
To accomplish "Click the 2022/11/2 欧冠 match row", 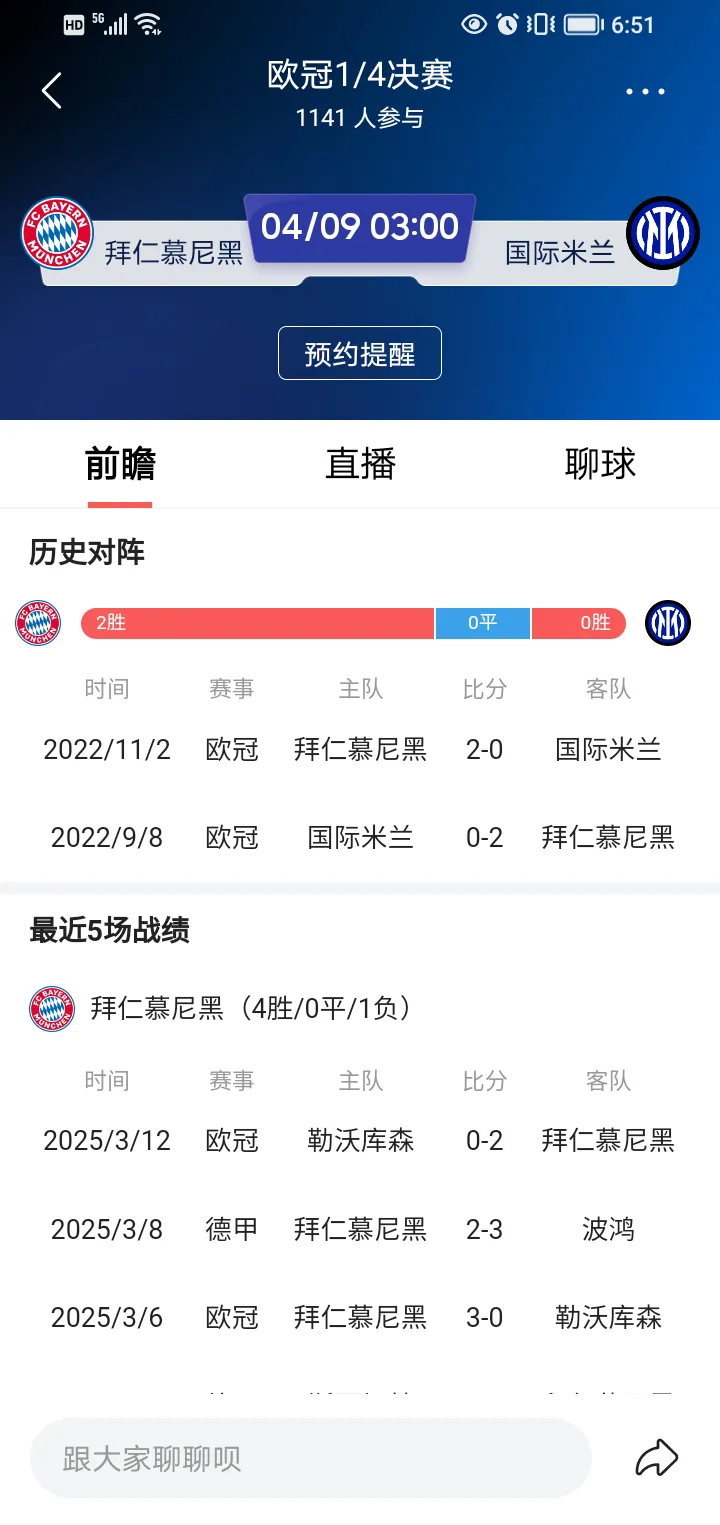I will (x=360, y=749).
